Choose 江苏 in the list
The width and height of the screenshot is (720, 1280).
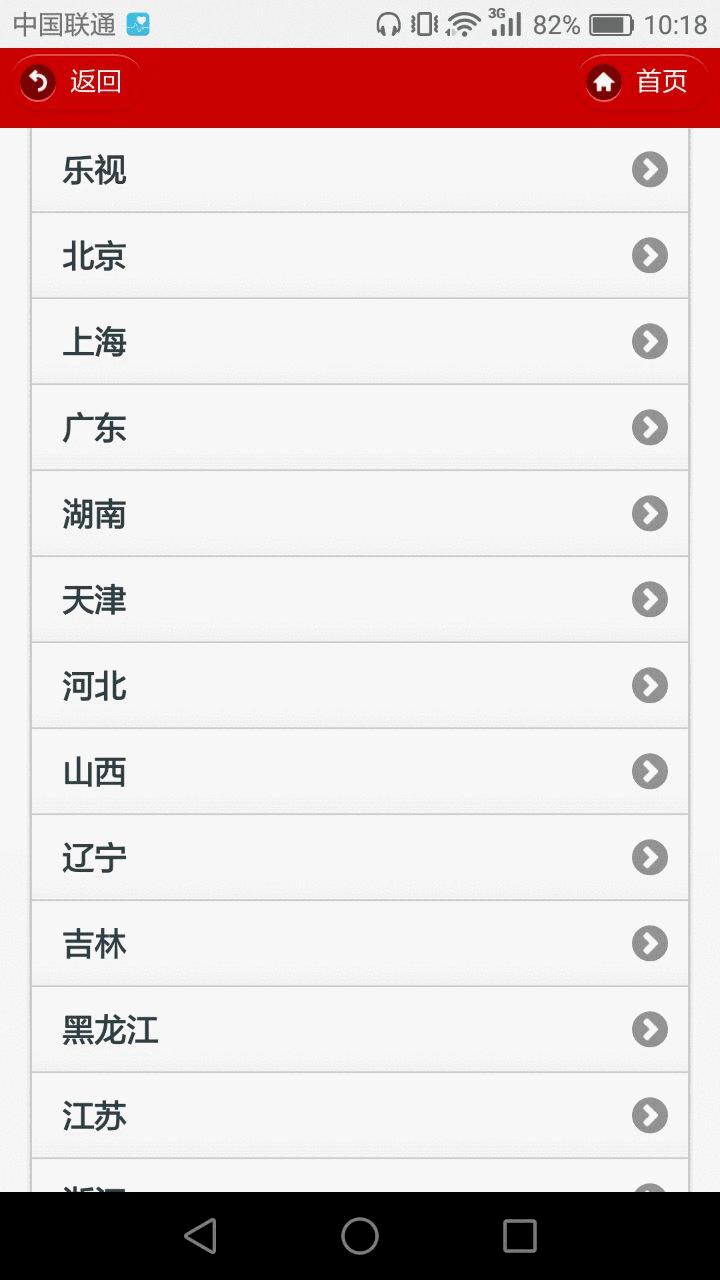pos(360,1116)
